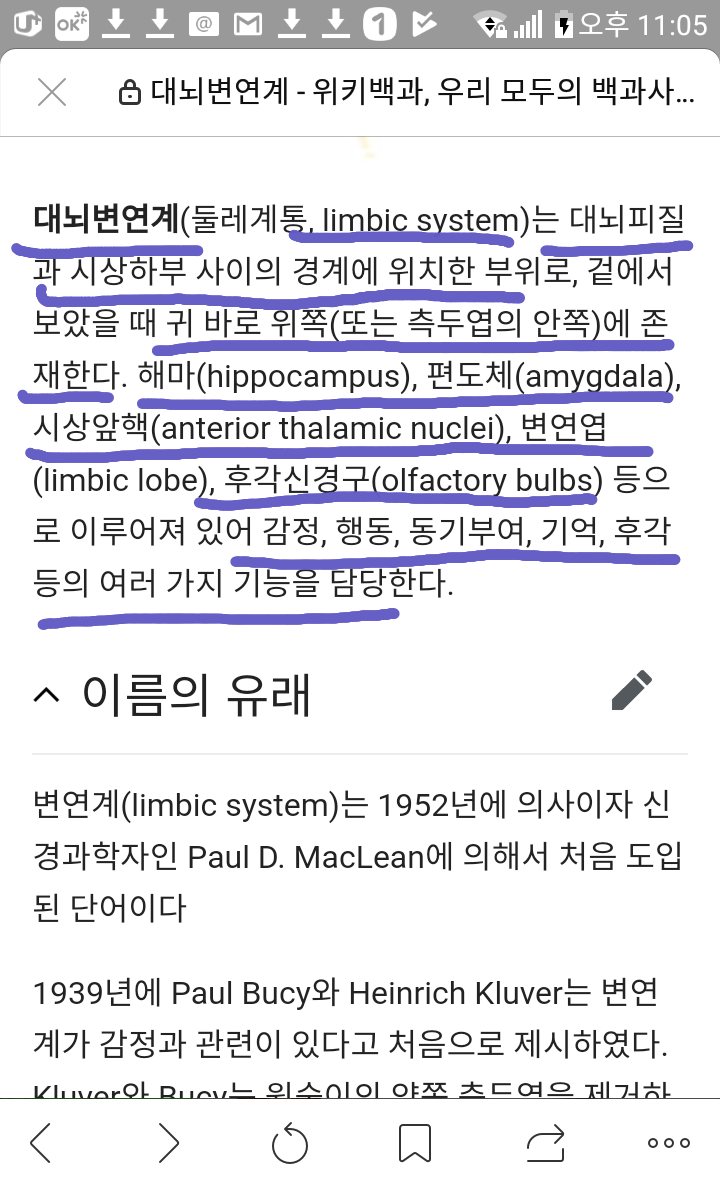Image resolution: width=720 pixels, height=1187 pixels.
Task: Collapse the 이름의 유래 section
Action: (47, 695)
